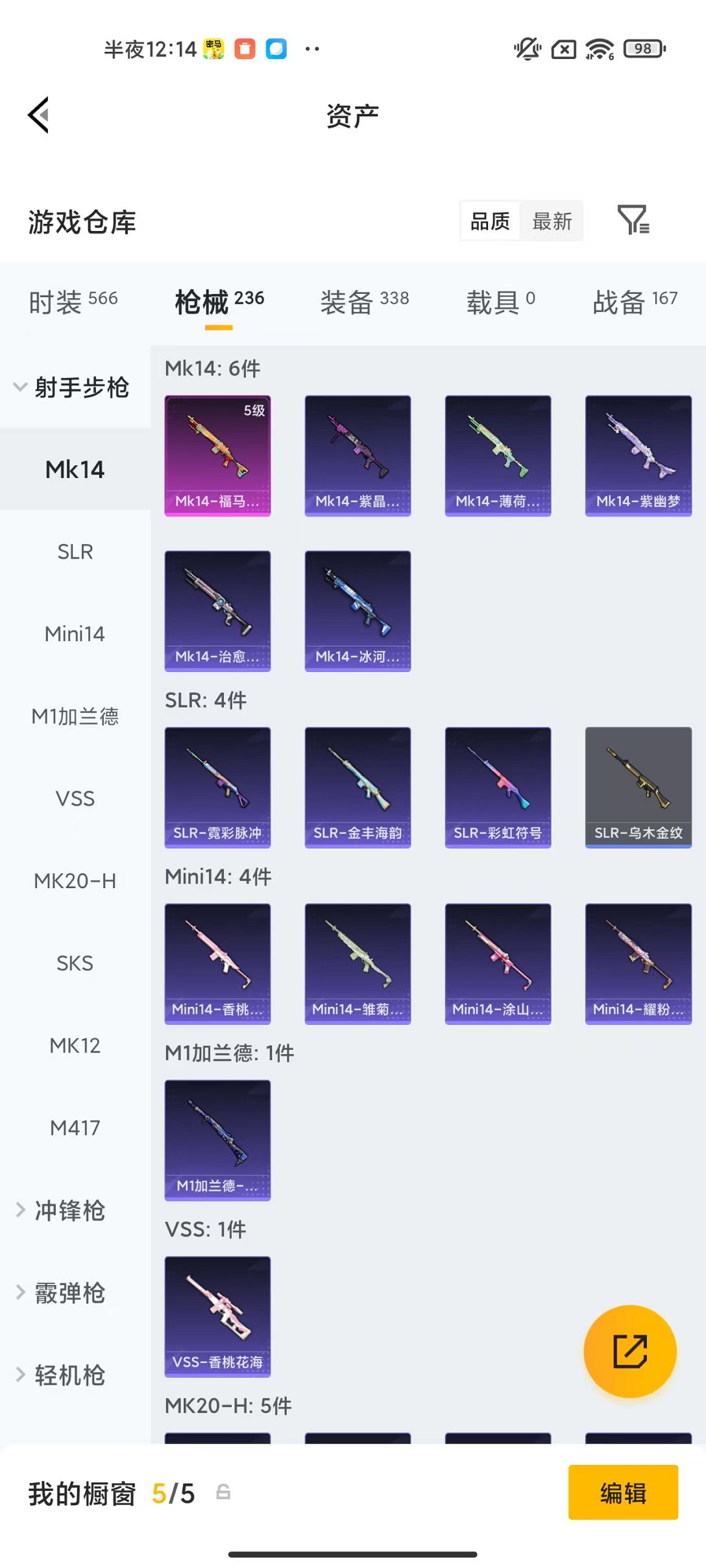The image size is (706, 1568).
Task: Open the Mk14-紫幽梦 skin
Action: [x=638, y=455]
